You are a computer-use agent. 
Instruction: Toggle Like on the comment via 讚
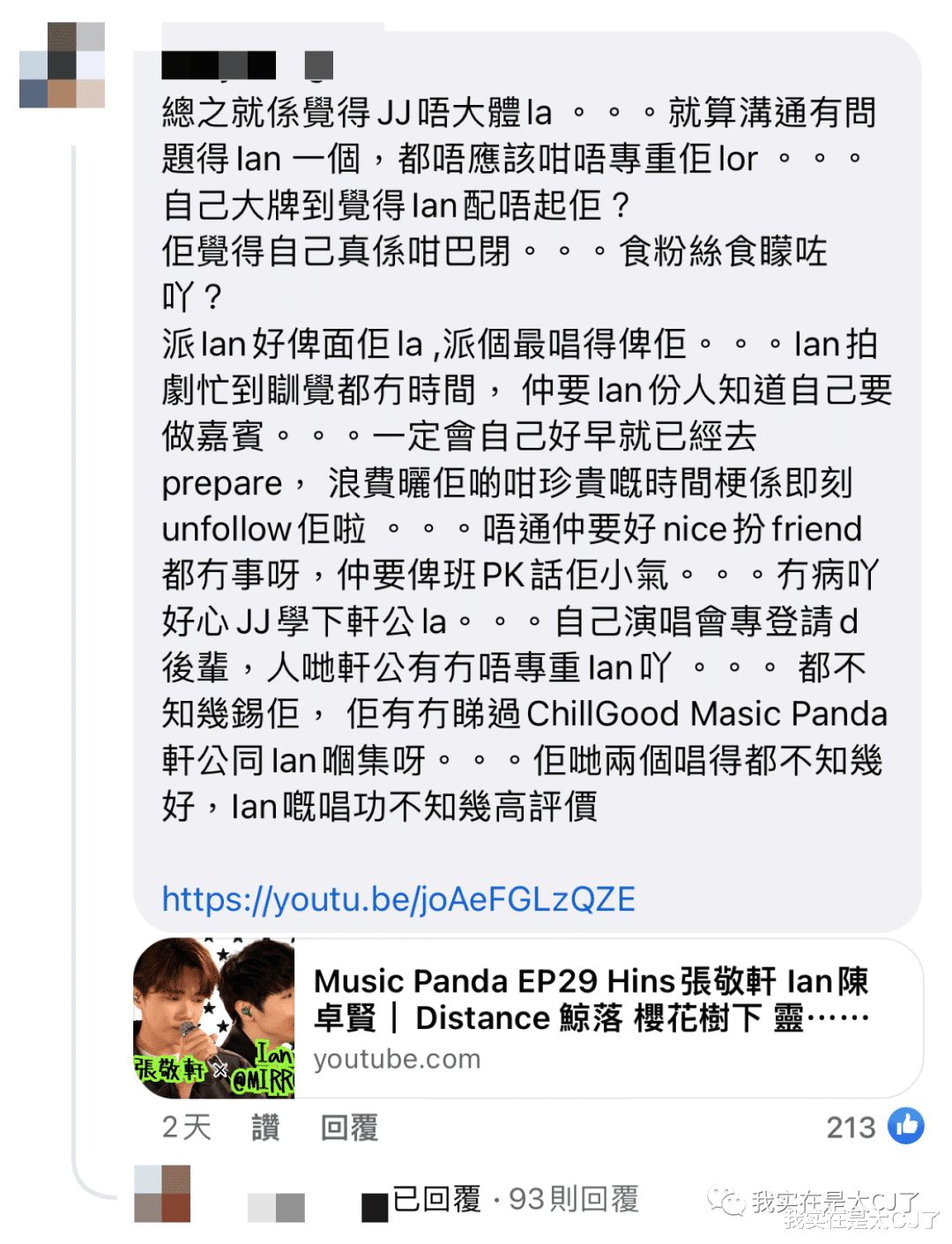(x=266, y=1128)
